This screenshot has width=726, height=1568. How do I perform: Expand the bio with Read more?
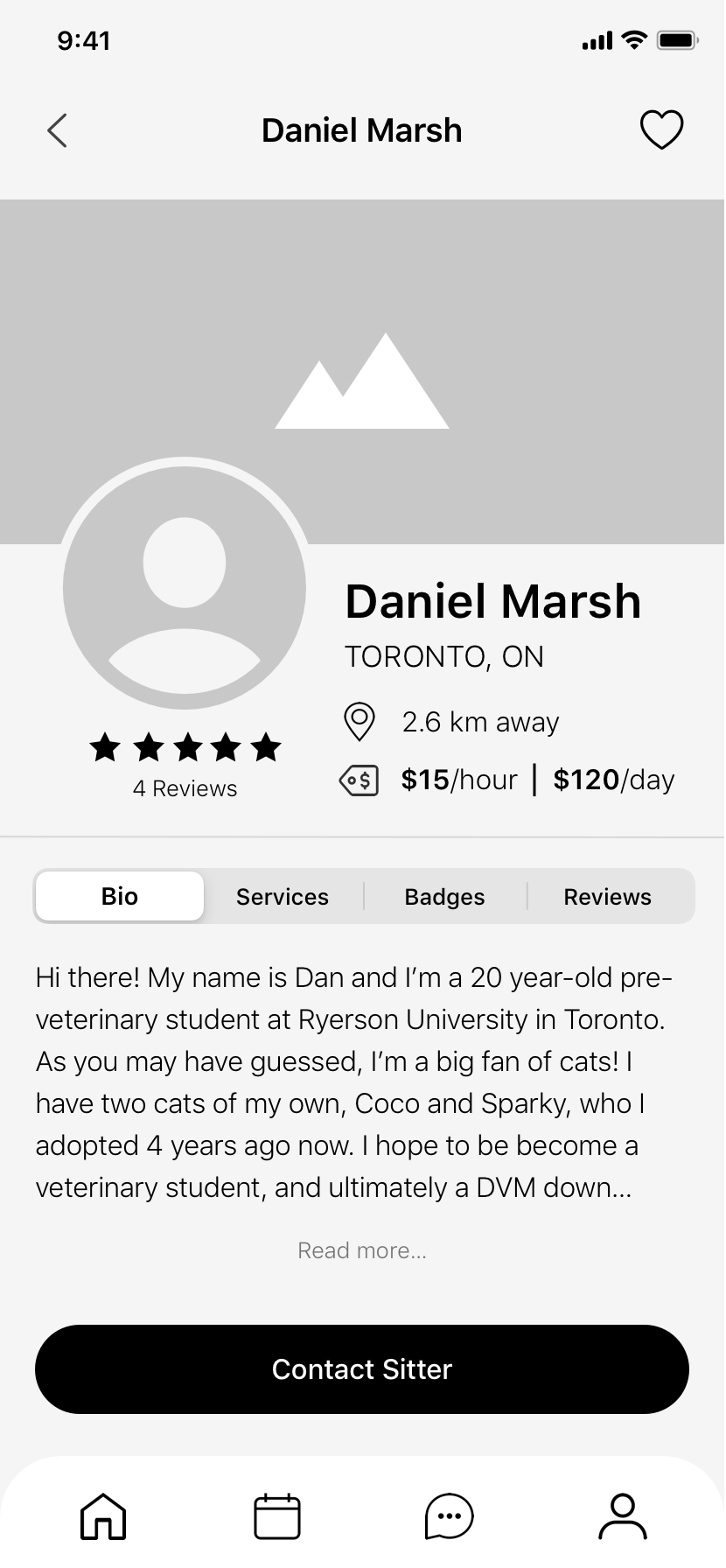(362, 1250)
